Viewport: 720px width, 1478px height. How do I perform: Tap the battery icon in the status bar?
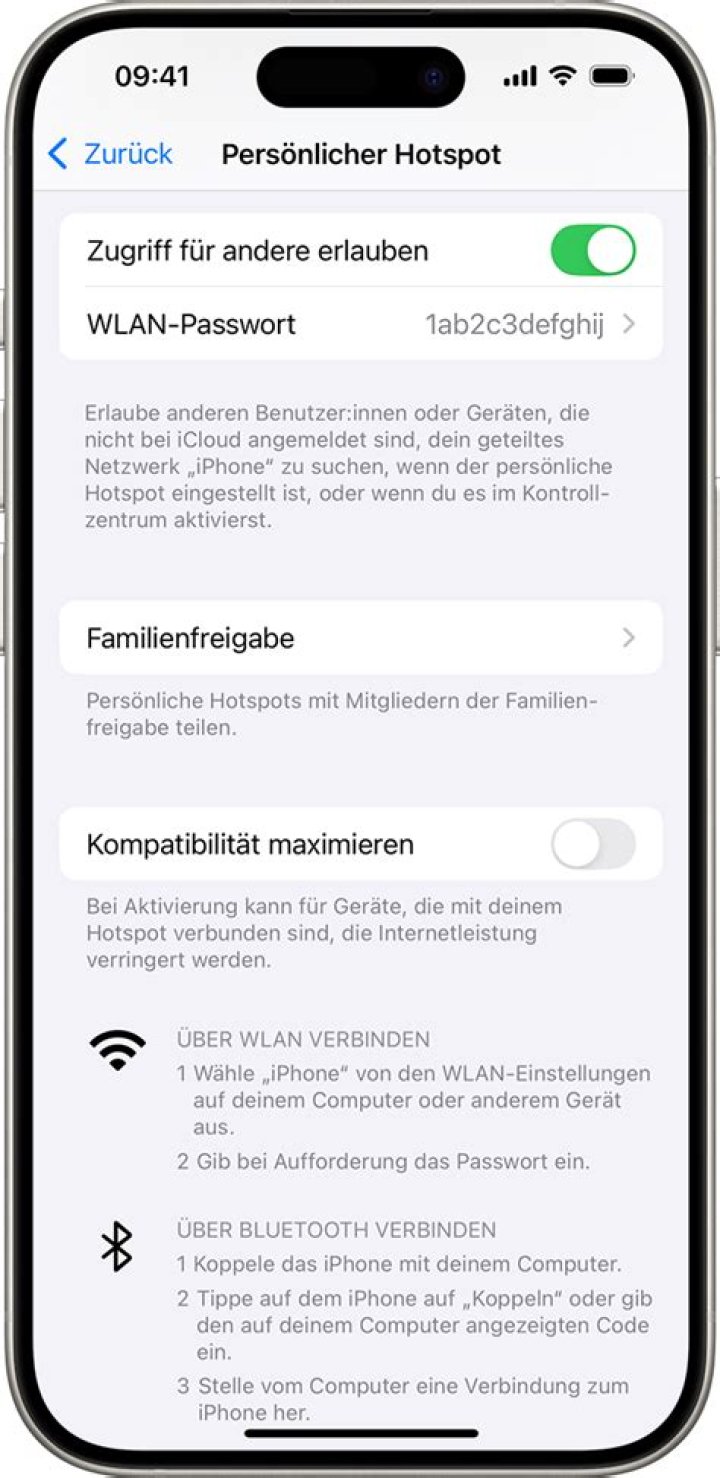[x=611, y=75]
